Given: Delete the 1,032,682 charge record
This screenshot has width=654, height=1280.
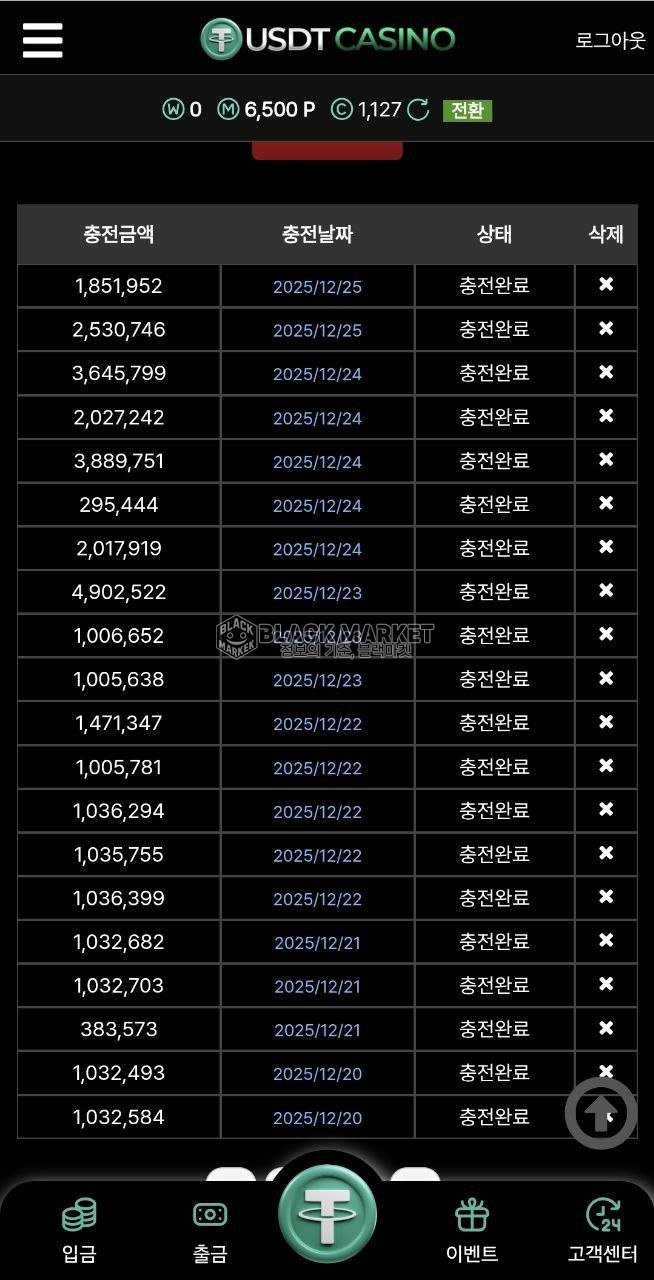Looking at the screenshot, I should point(606,941).
